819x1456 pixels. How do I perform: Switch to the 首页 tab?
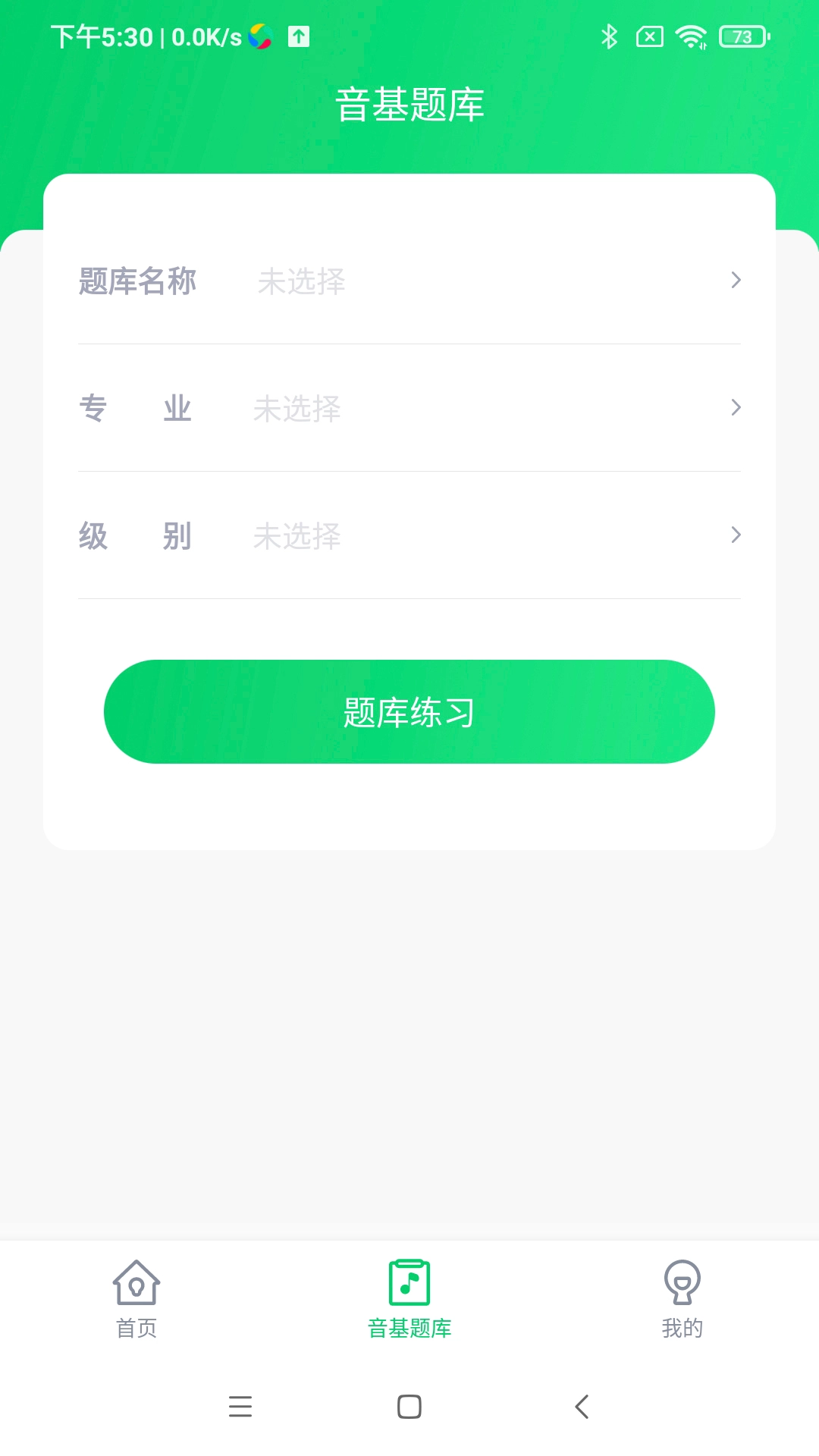(136, 1327)
